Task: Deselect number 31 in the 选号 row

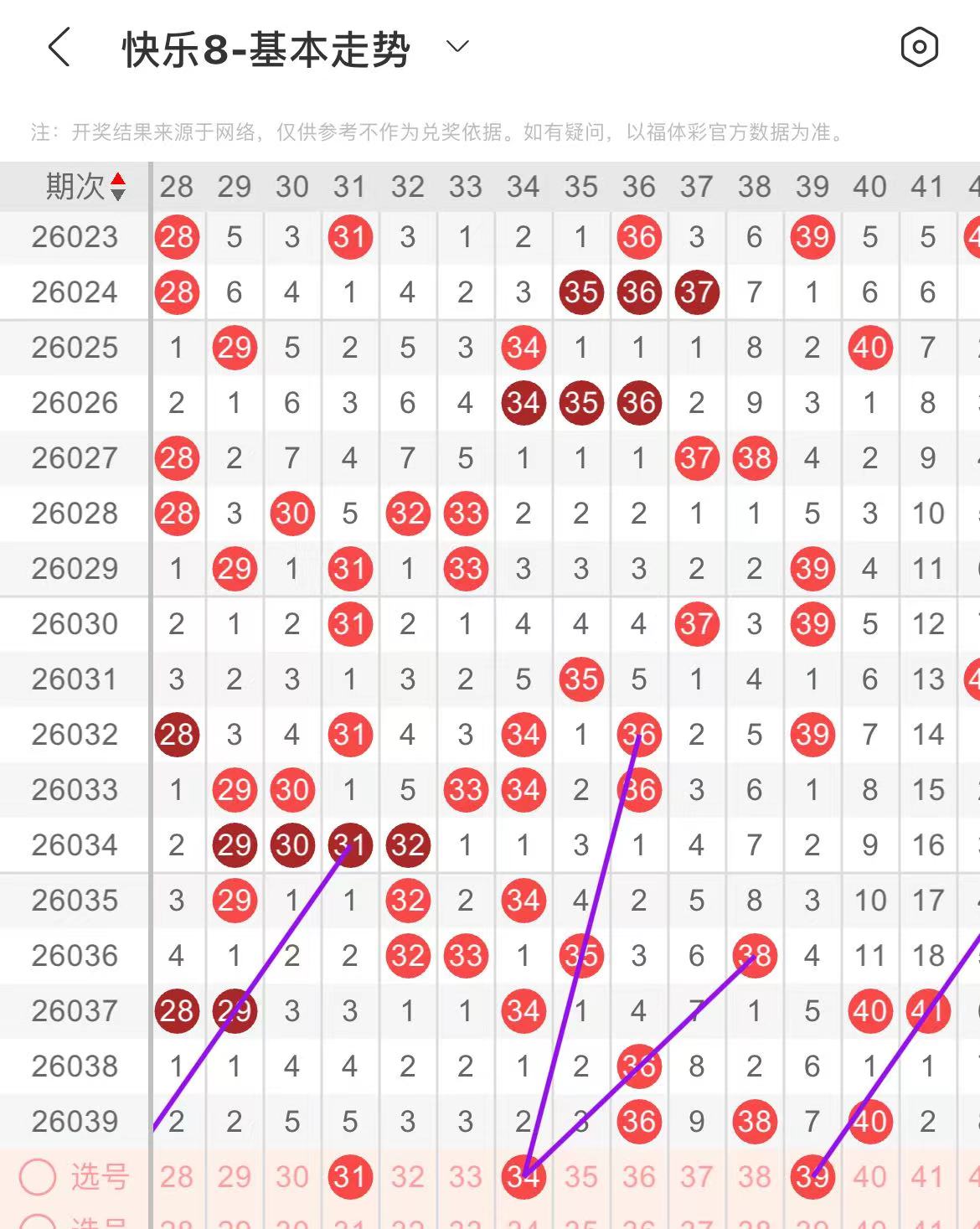Action: (x=350, y=1177)
